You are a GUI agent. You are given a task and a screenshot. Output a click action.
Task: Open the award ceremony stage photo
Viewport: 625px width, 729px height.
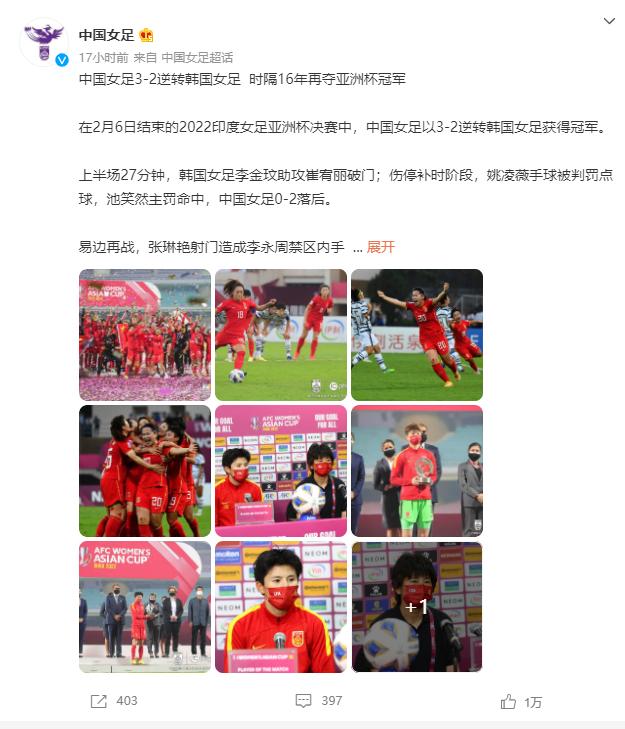coord(145,607)
